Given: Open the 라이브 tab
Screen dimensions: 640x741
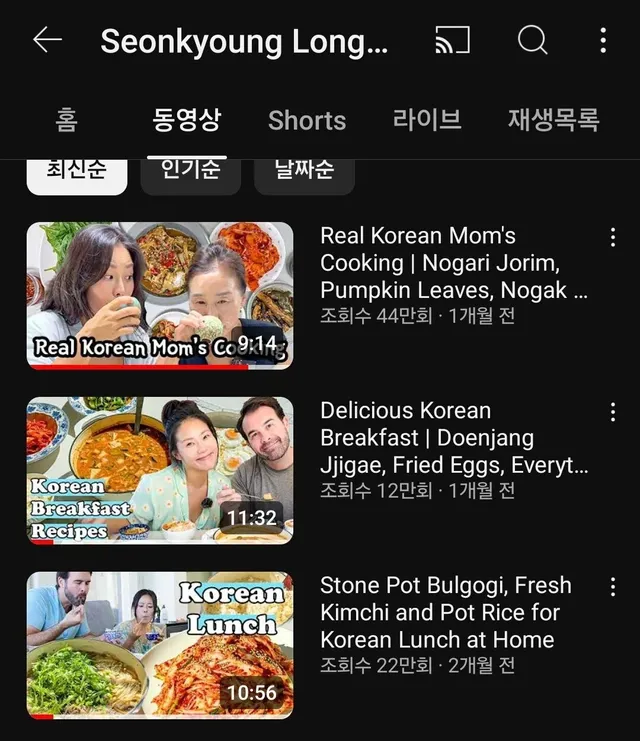Looking at the screenshot, I should [x=427, y=120].
